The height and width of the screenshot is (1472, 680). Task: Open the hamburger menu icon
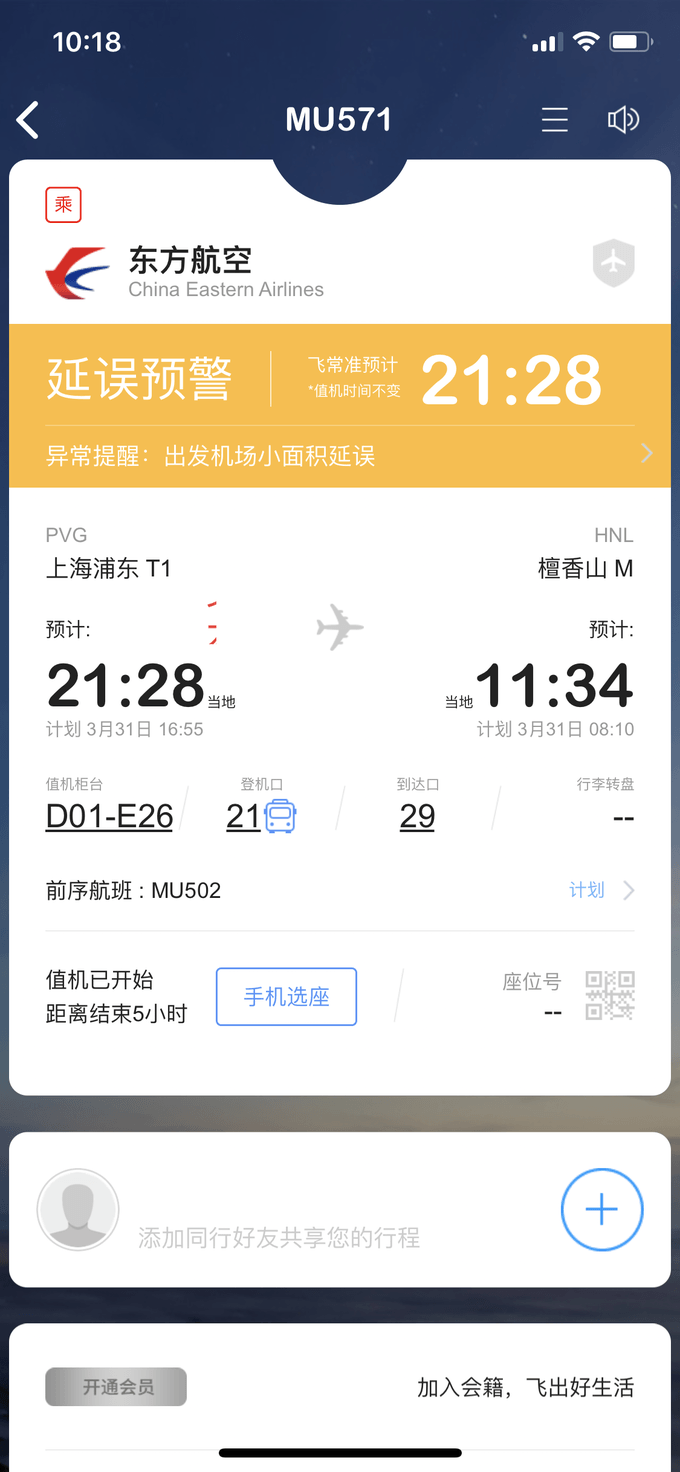point(555,121)
